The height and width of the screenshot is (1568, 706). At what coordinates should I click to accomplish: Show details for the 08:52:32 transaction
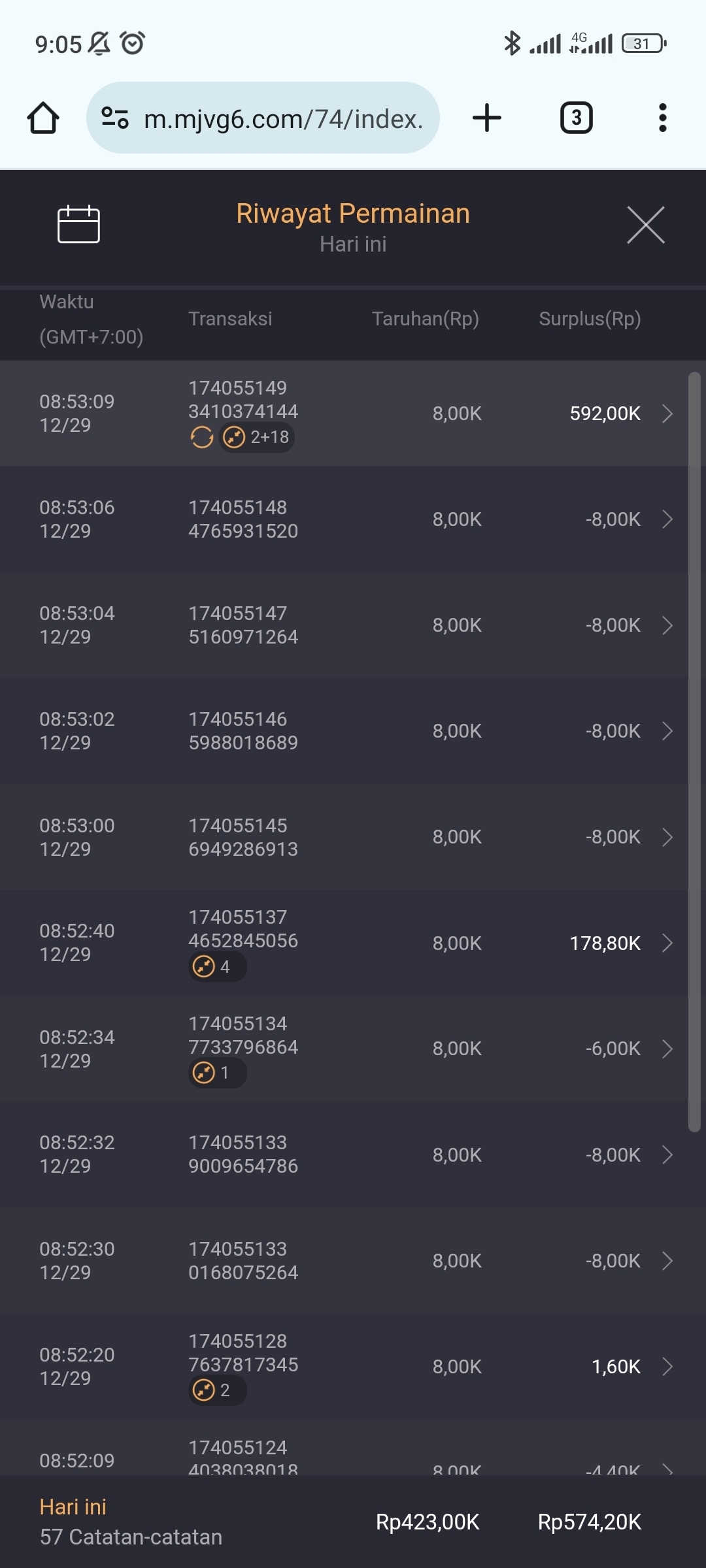353,1154
